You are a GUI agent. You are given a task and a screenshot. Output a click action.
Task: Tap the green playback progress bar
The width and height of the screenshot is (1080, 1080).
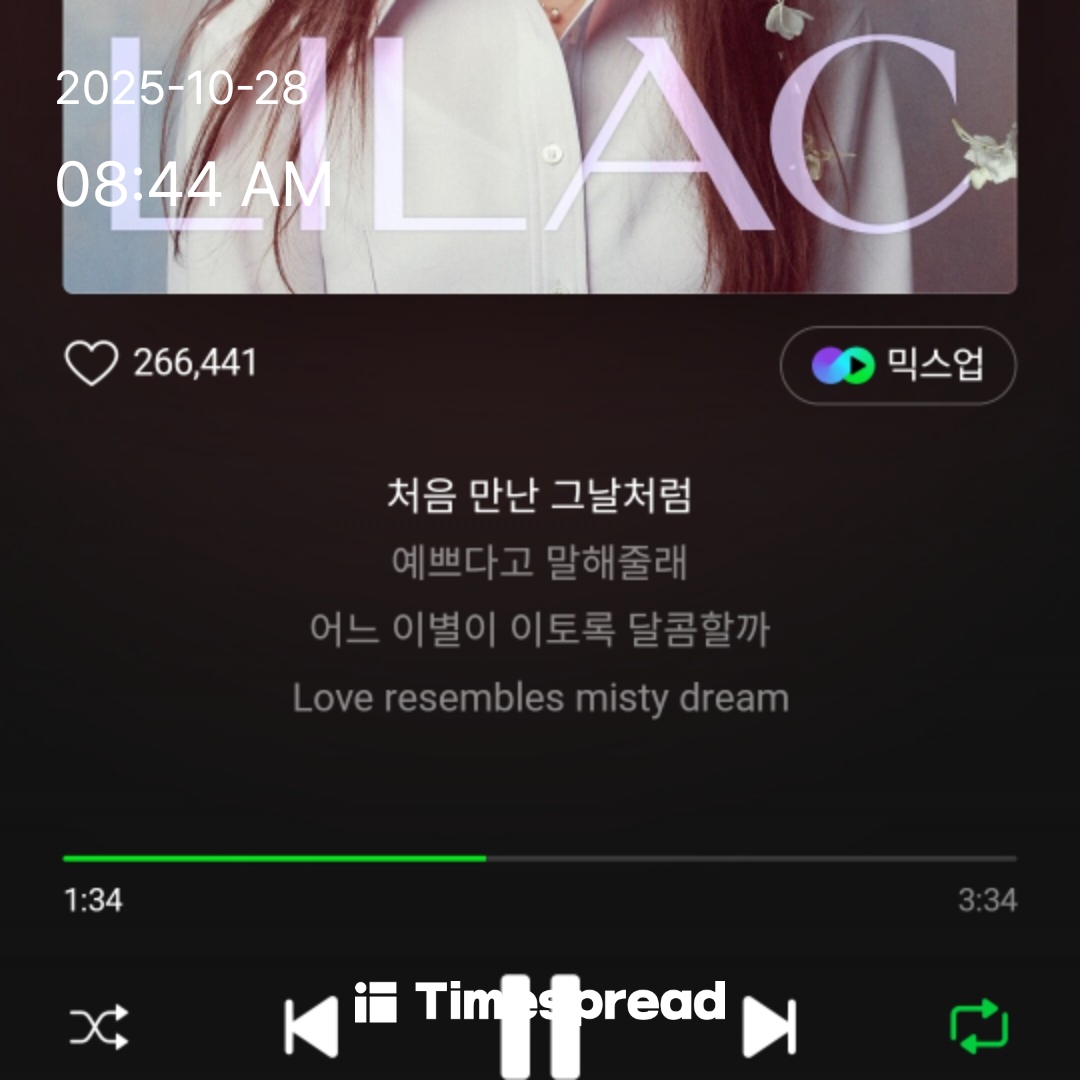point(275,858)
